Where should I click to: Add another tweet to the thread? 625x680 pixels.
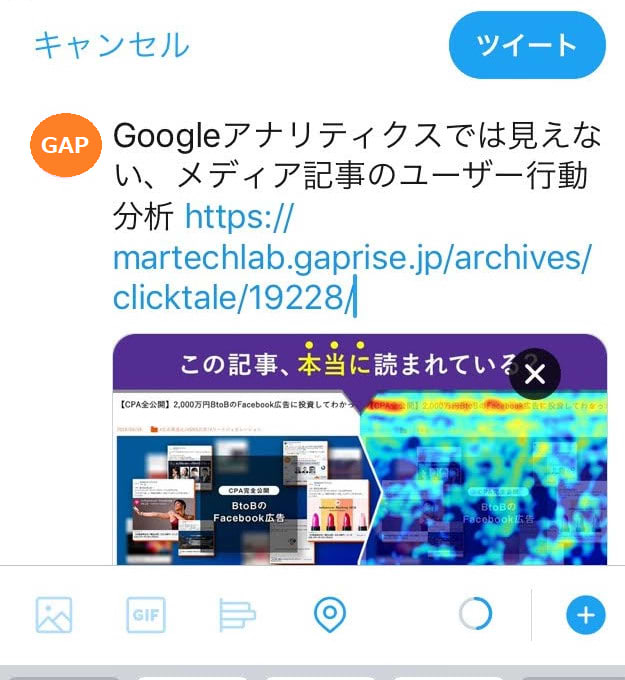[x=586, y=614]
